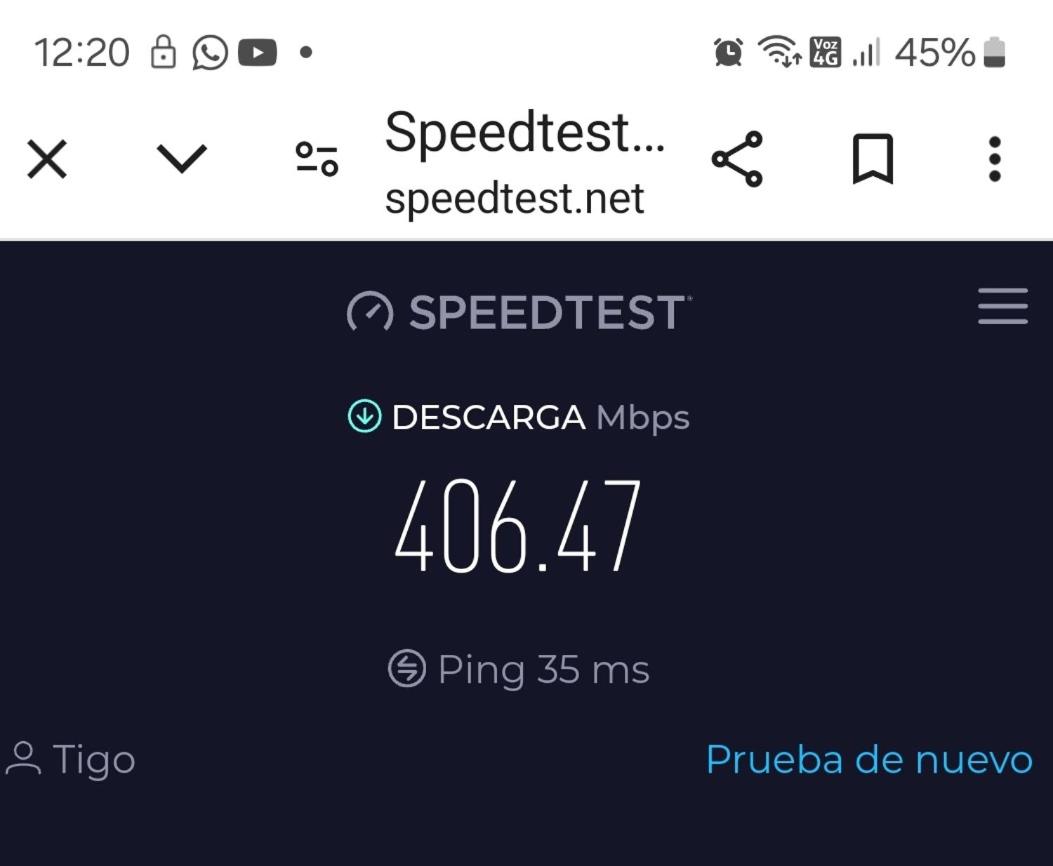Open the Speedtest hamburger menu
The image size is (1053, 866).
click(x=1002, y=306)
